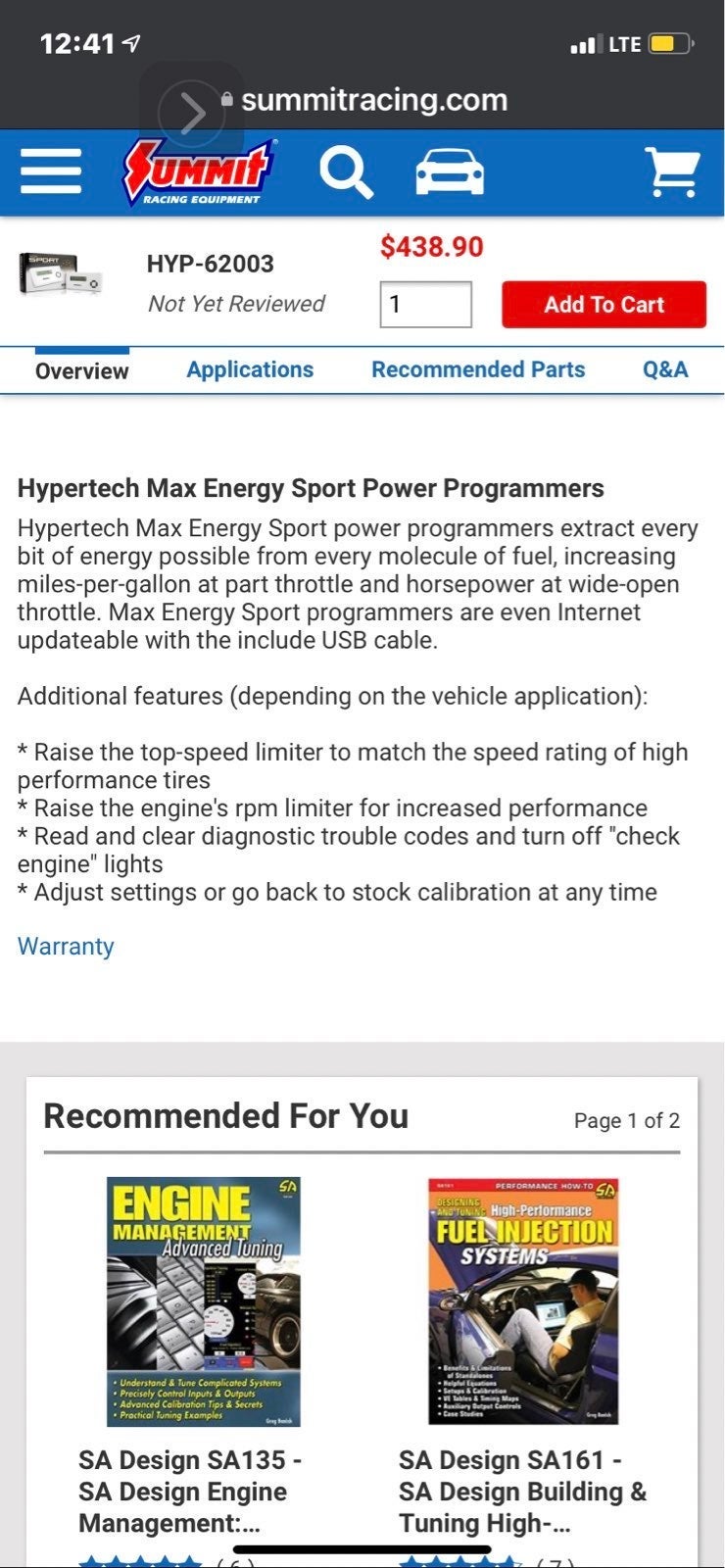Select the Overview tab
This screenshot has height=1568, width=725.
click(x=82, y=370)
